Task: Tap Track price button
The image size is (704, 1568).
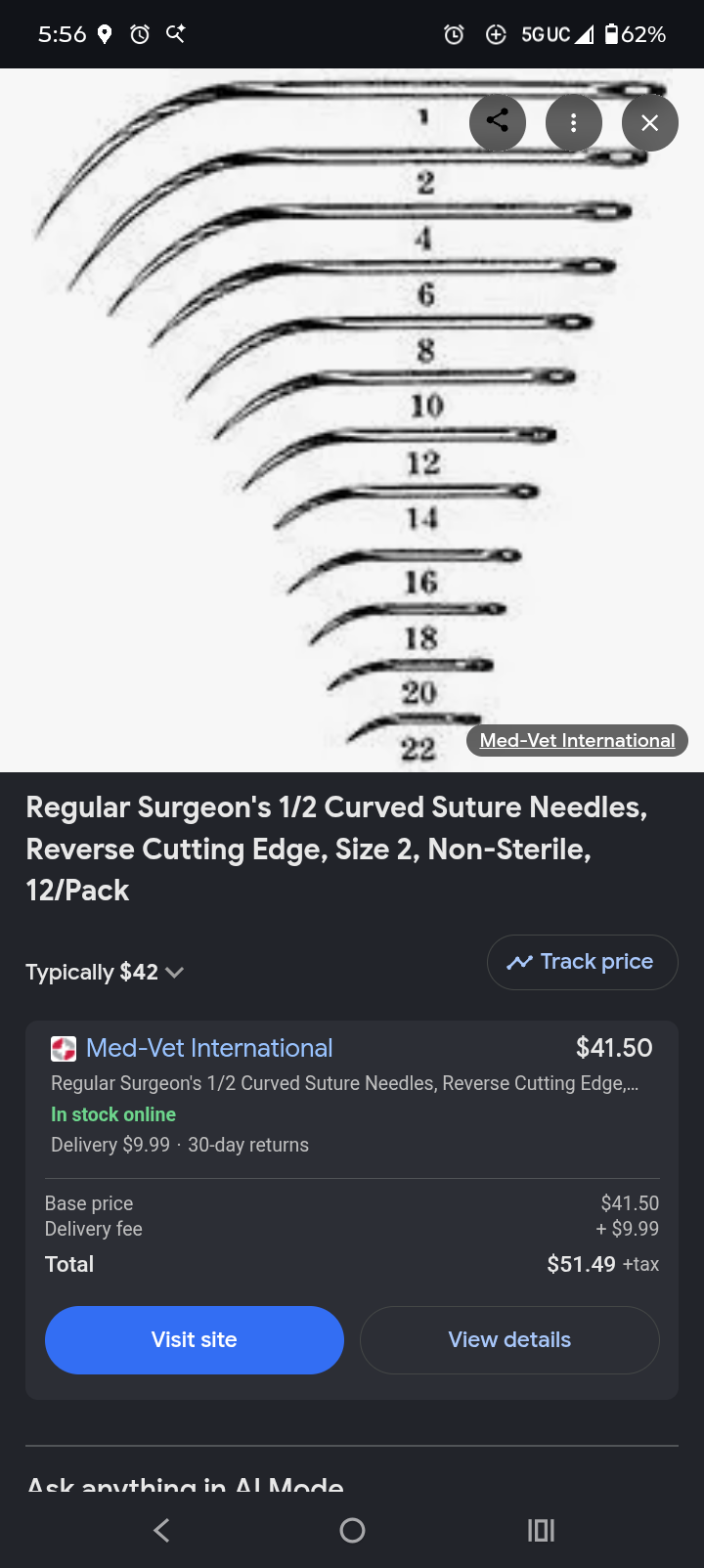Action: click(583, 962)
